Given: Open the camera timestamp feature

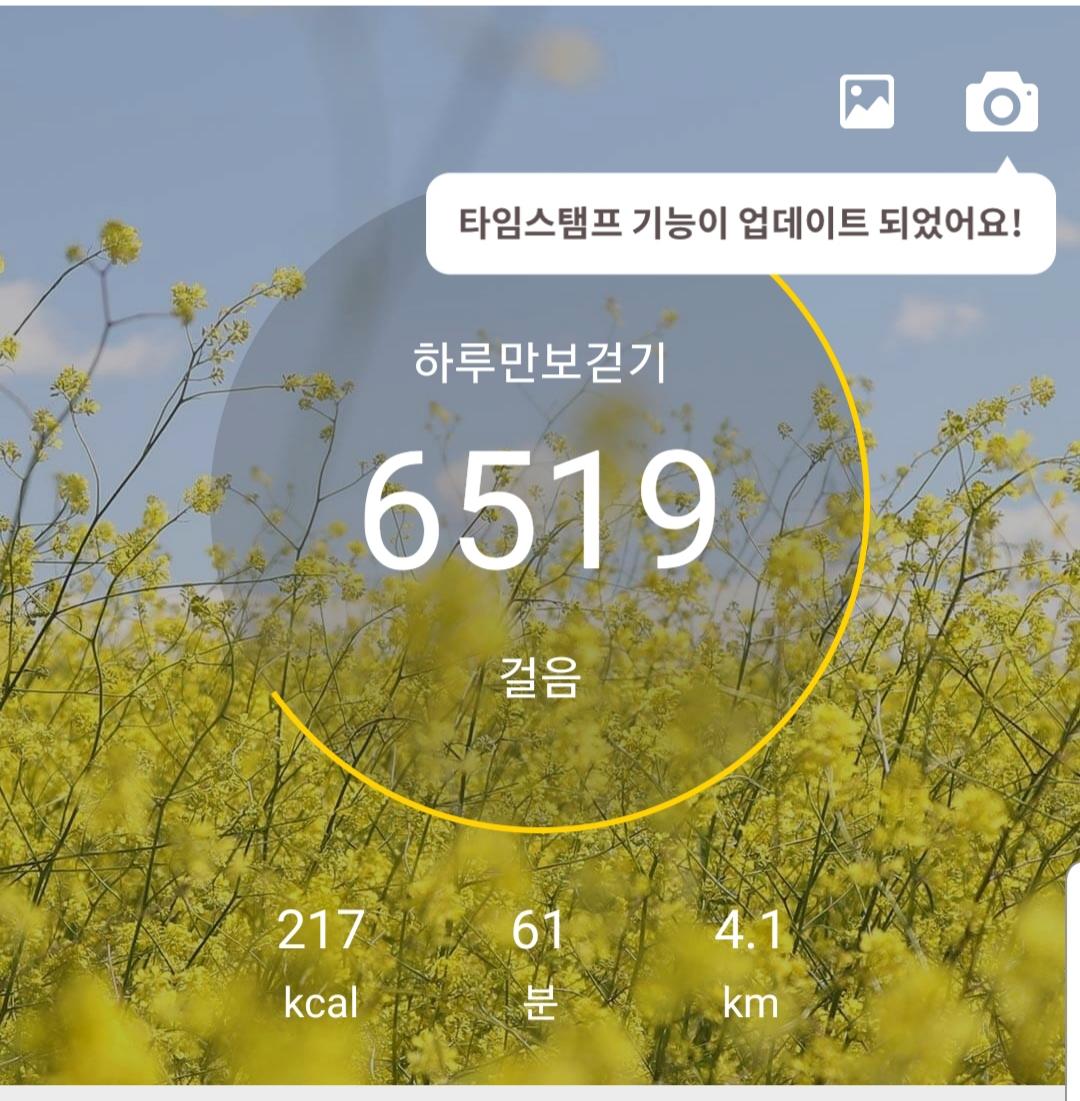Looking at the screenshot, I should (1001, 103).
